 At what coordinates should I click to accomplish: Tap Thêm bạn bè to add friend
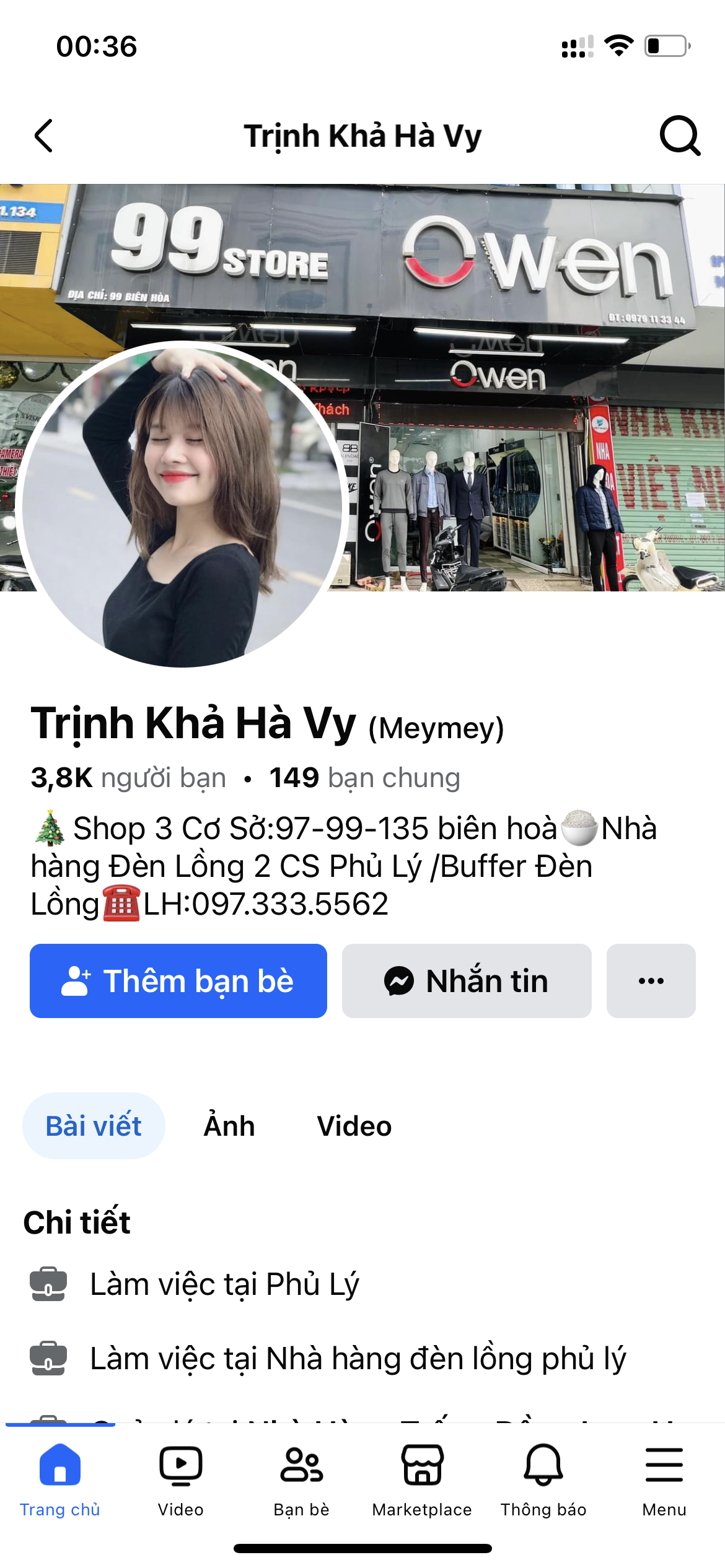(178, 981)
